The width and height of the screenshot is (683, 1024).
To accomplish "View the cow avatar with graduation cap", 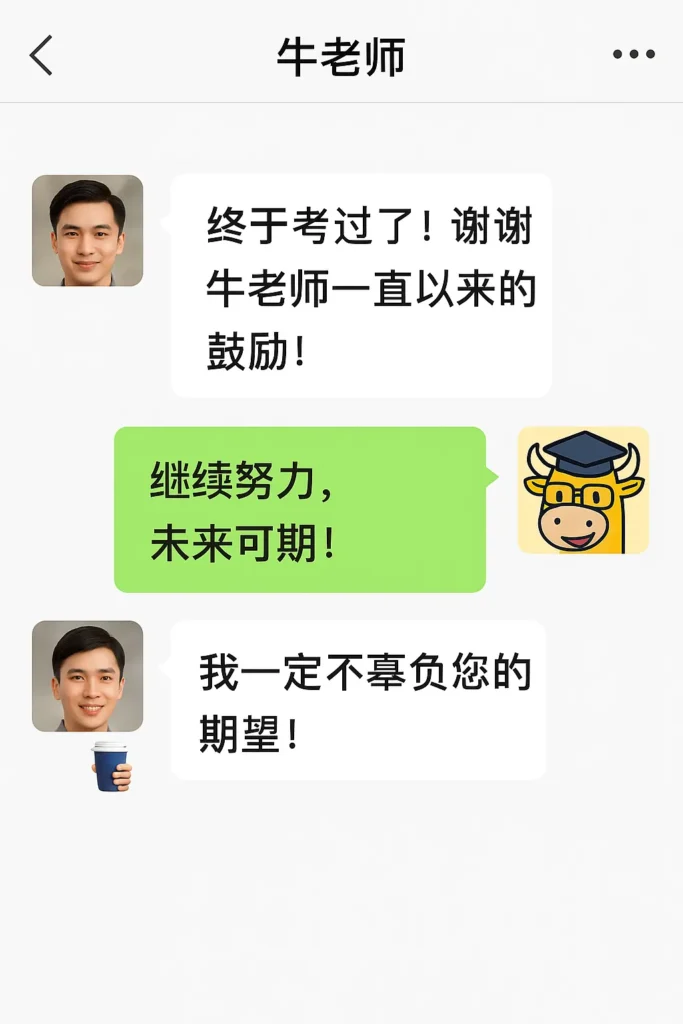I will click(583, 490).
